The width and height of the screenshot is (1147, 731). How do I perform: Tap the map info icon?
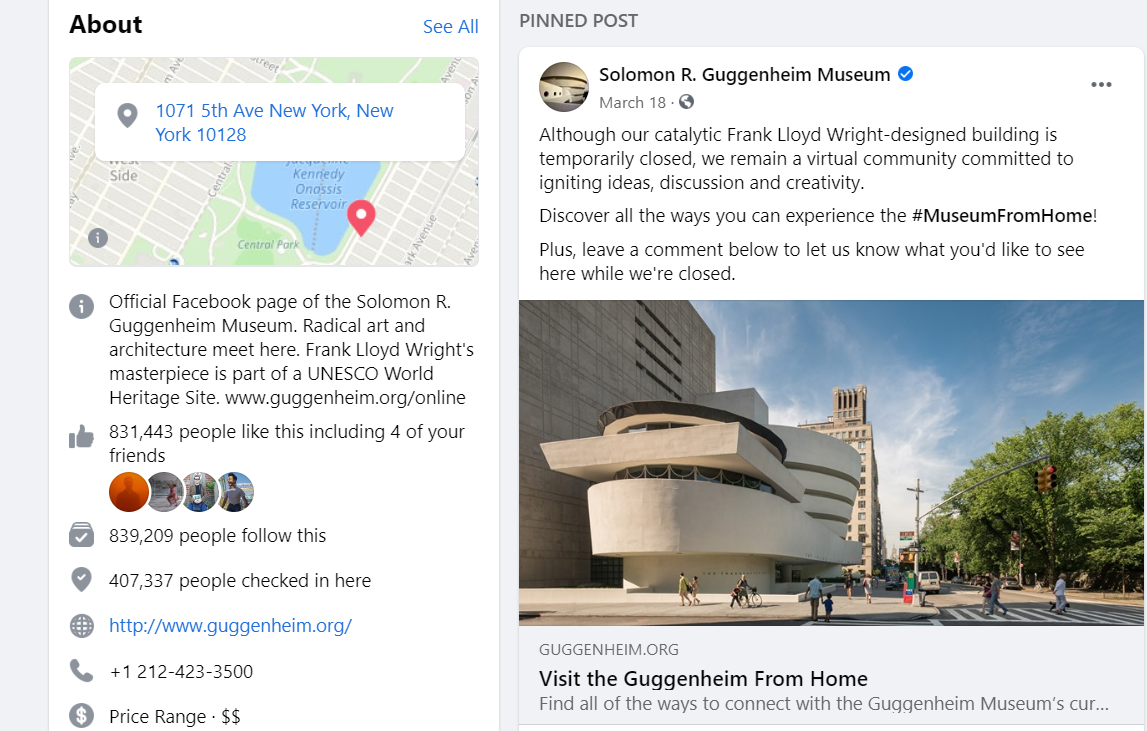click(x=98, y=237)
